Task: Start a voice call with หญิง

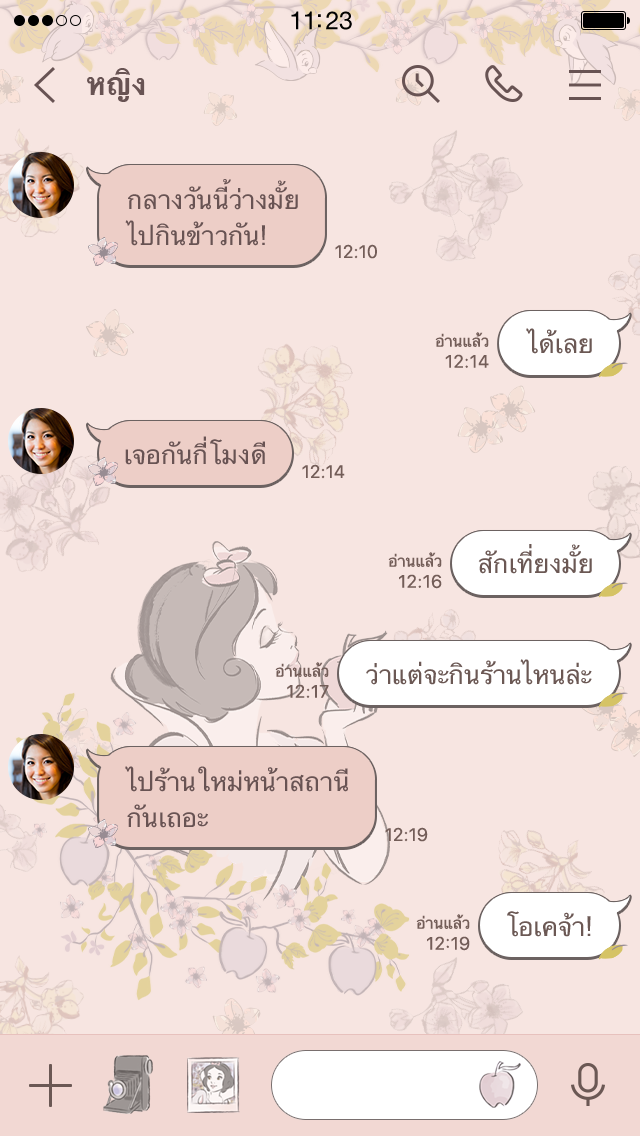Action: click(x=503, y=85)
